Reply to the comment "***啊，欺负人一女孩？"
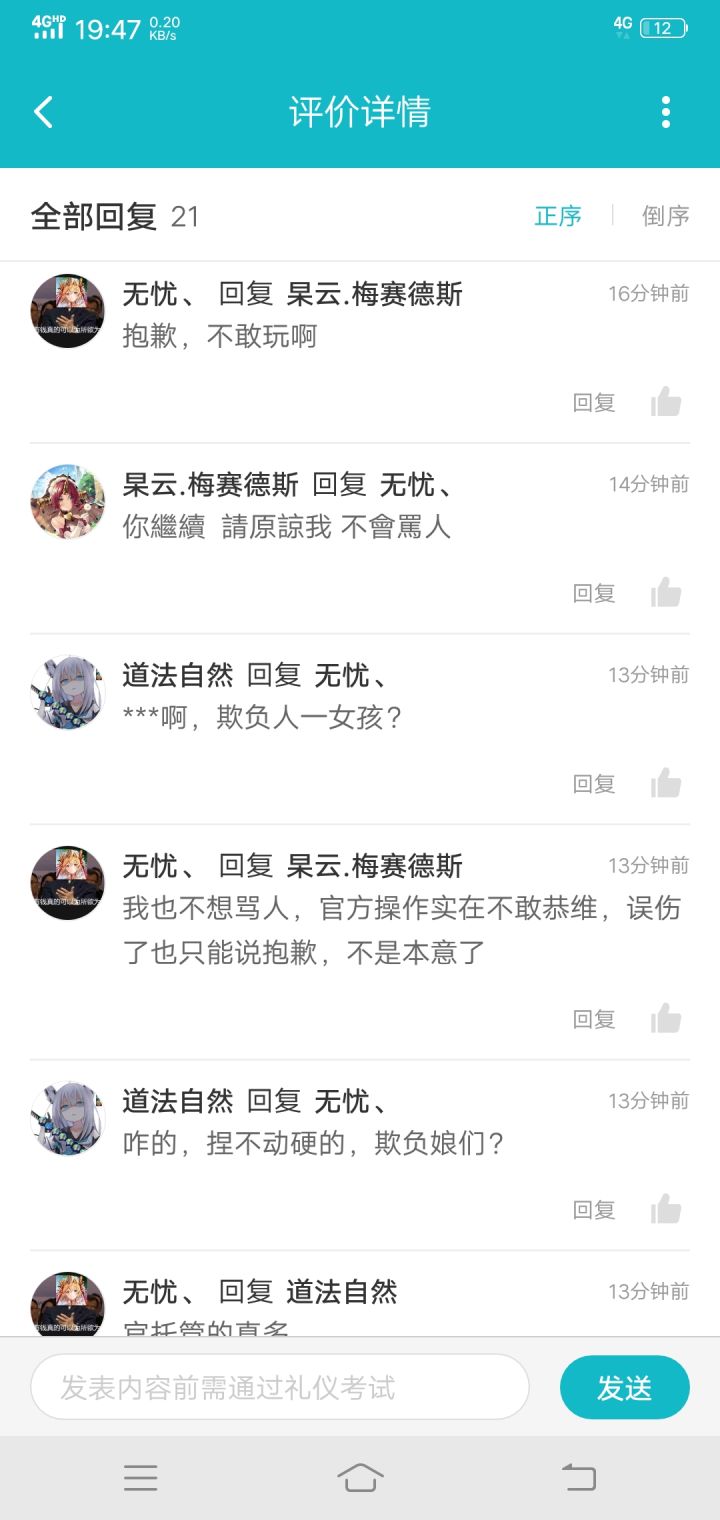This screenshot has width=720, height=1520. [x=594, y=784]
